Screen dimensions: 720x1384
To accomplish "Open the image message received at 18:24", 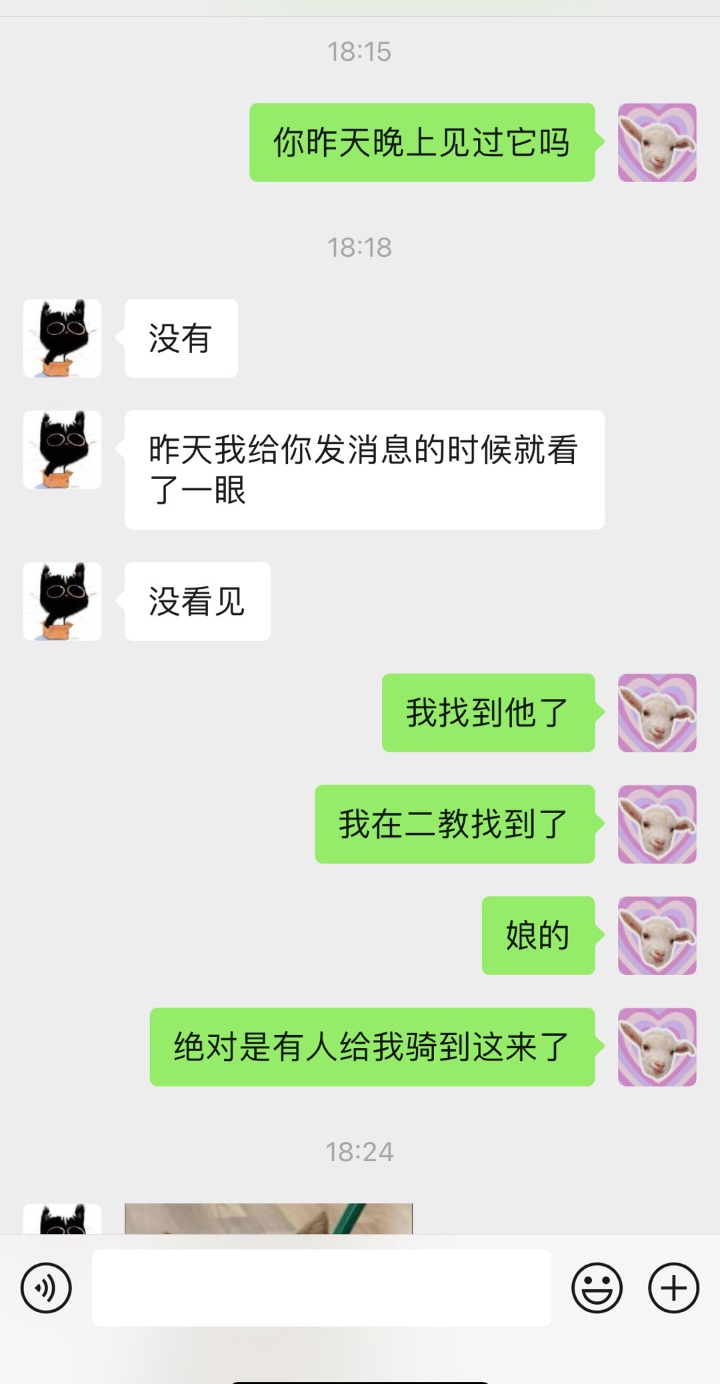I will [x=269, y=1219].
